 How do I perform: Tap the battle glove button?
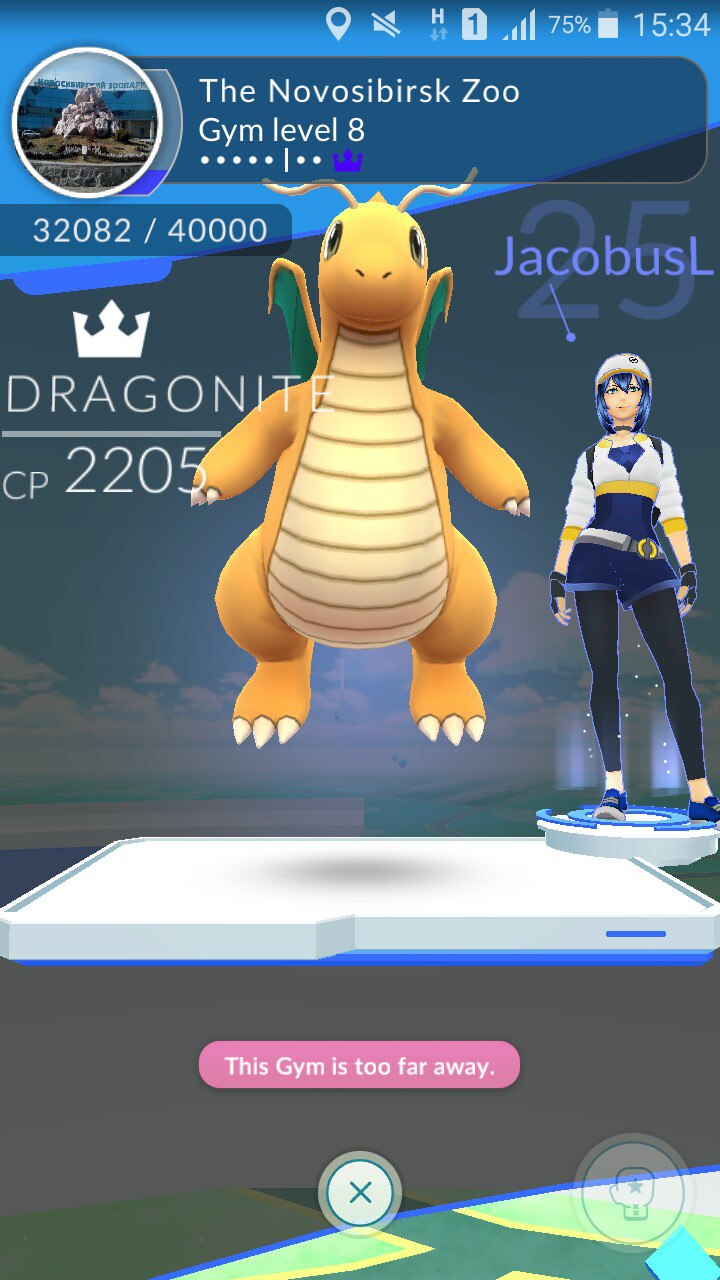point(632,1194)
